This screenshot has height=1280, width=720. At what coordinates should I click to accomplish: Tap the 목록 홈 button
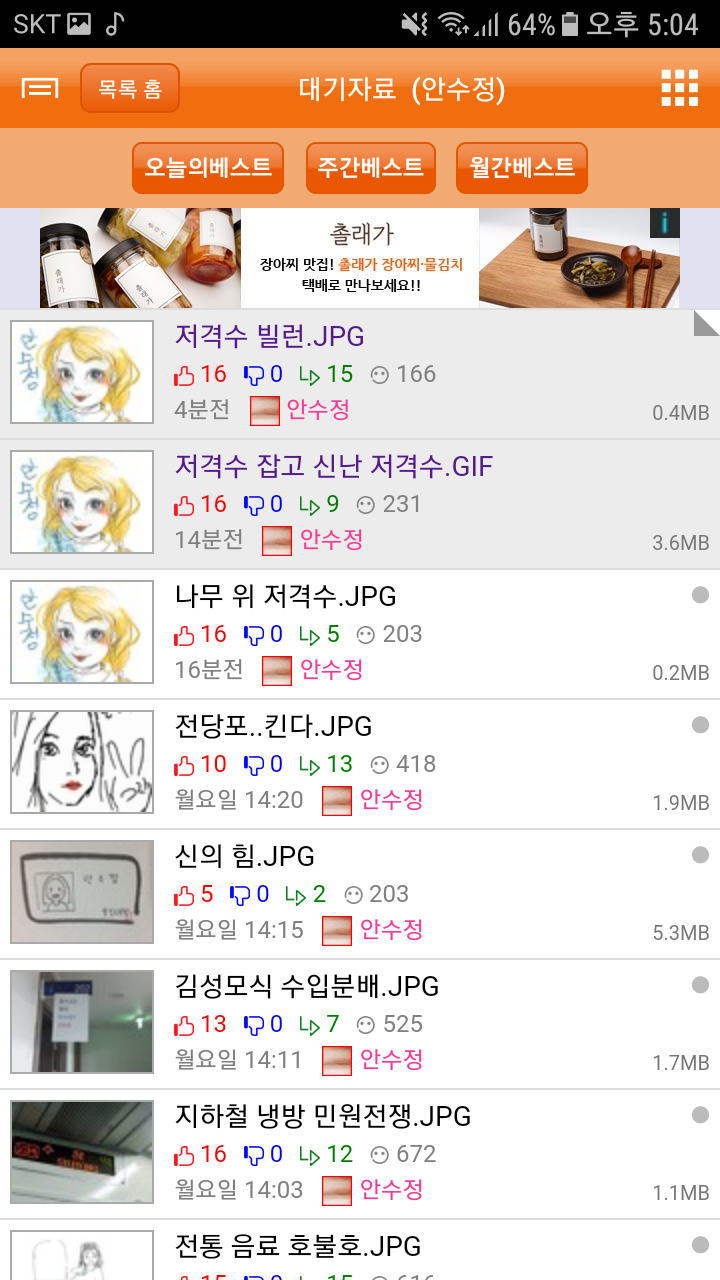pos(130,89)
